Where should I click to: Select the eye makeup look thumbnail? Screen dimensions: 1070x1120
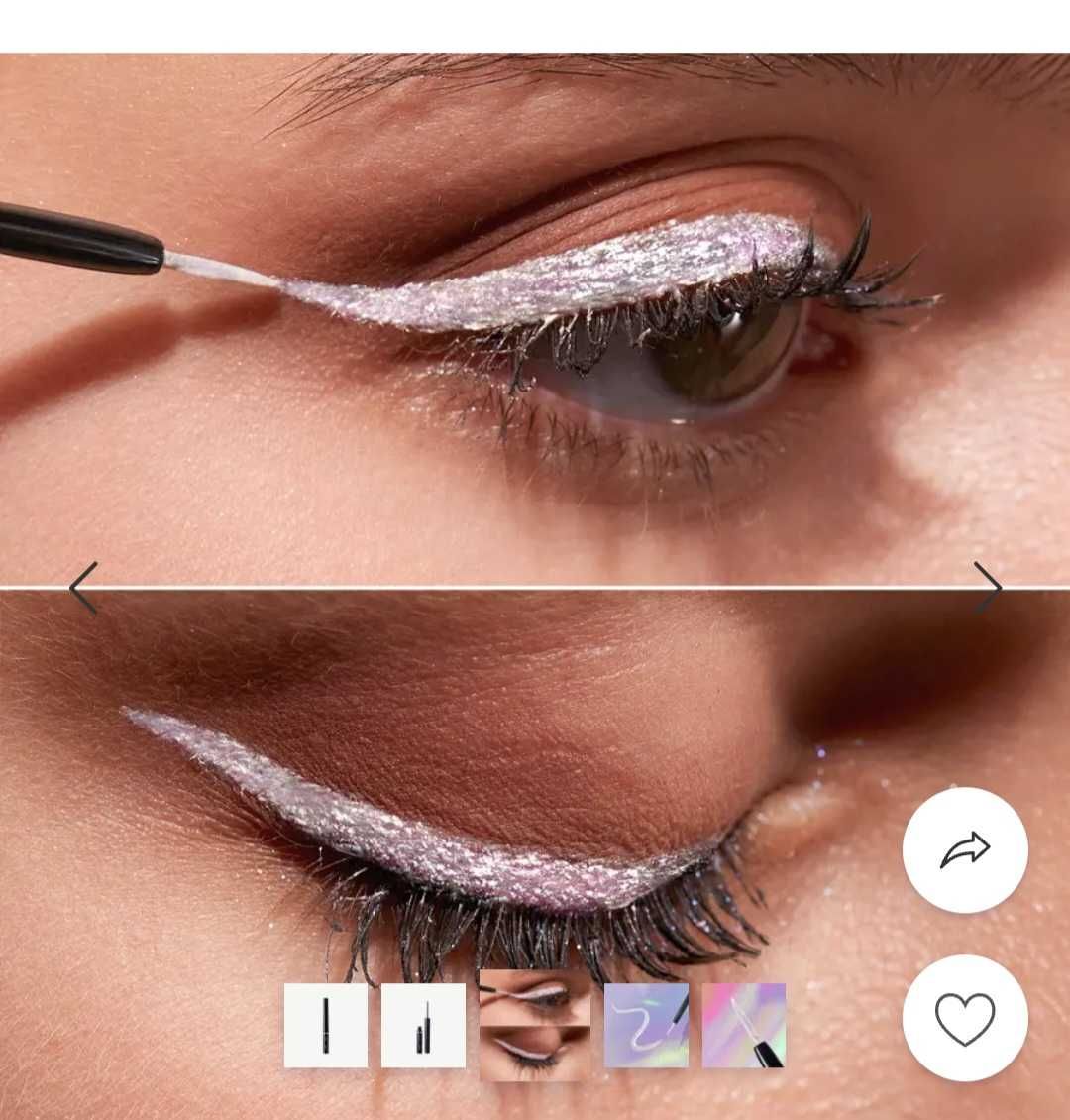pyautogui.click(x=534, y=1025)
